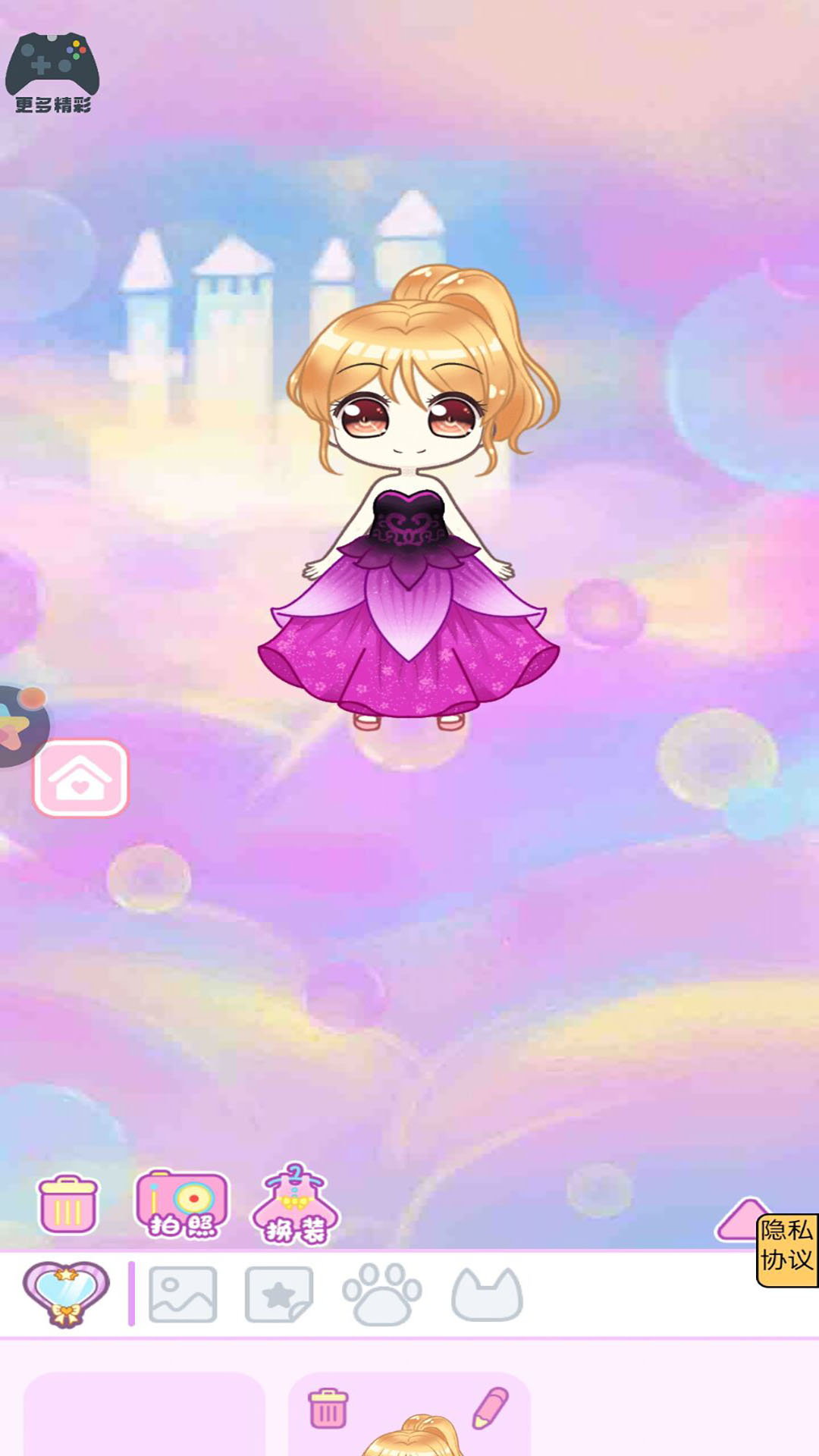Open the 换装 dress-up button

(x=296, y=1206)
